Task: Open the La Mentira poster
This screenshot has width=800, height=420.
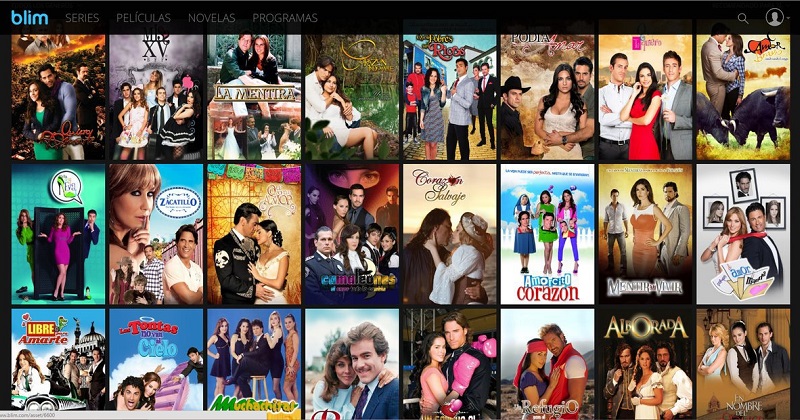Action: 253,98
